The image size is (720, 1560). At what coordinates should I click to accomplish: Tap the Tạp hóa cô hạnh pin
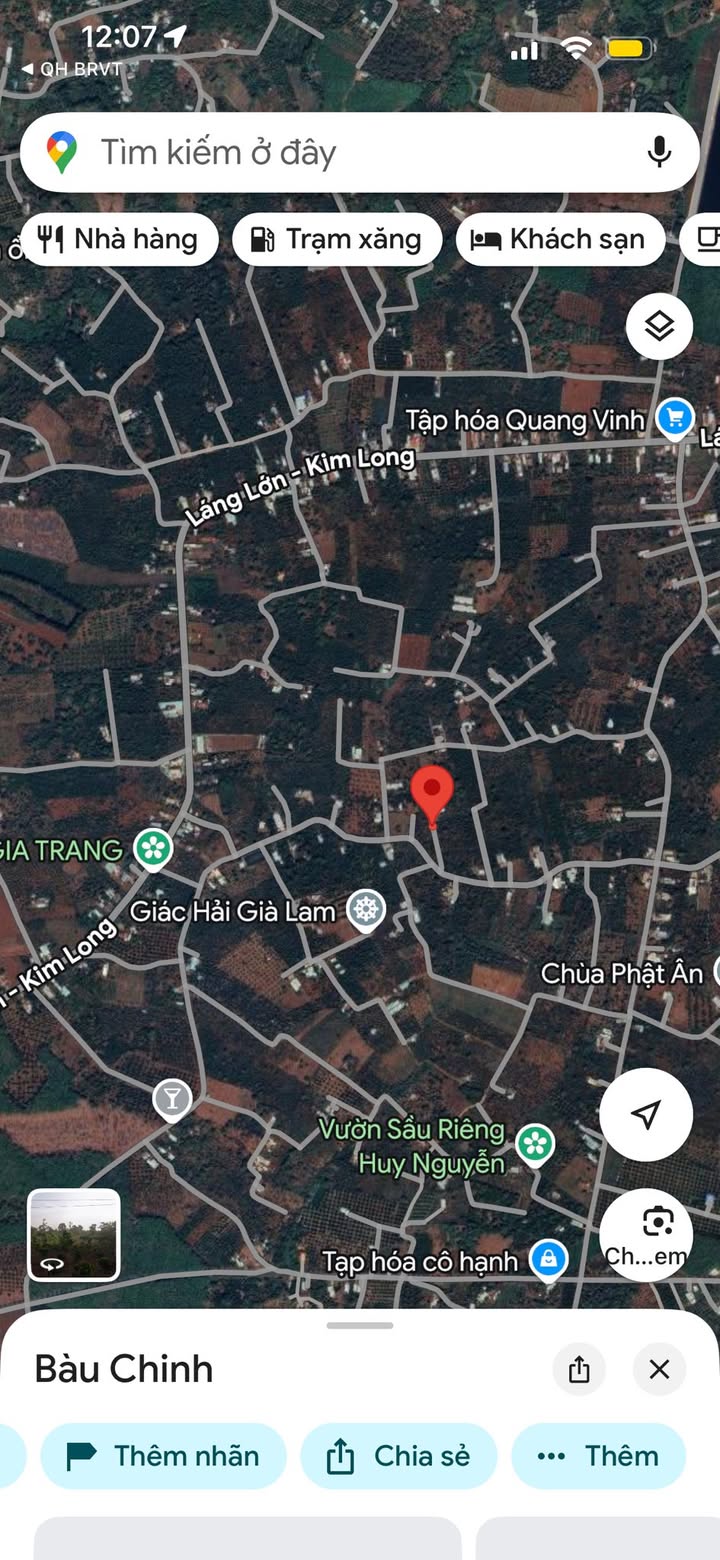pyautogui.click(x=548, y=1259)
